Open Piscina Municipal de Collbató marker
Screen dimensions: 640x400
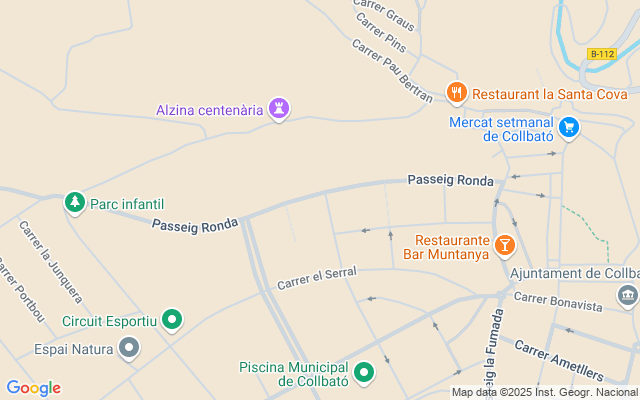[362, 373]
